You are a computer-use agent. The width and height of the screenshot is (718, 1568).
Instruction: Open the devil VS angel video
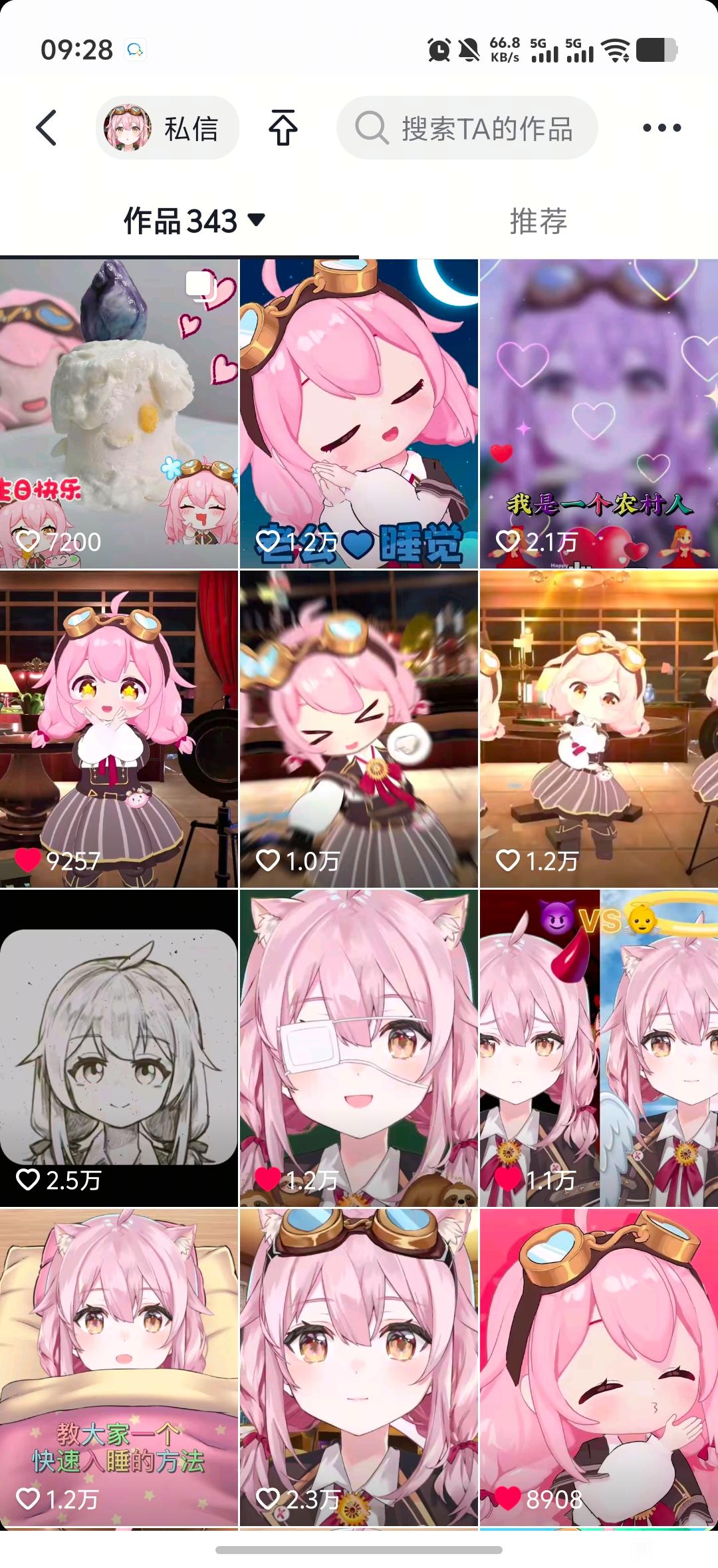point(599,1048)
